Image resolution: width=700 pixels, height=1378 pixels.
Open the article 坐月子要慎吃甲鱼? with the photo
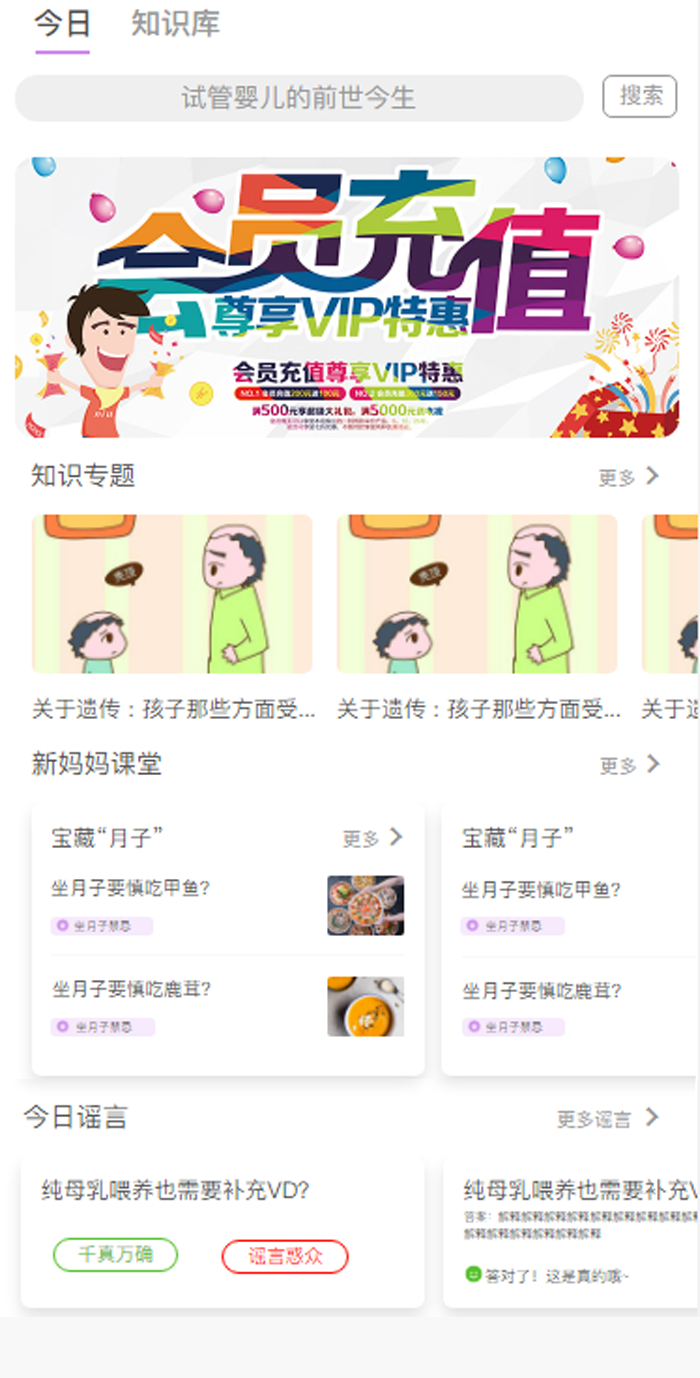(x=228, y=906)
